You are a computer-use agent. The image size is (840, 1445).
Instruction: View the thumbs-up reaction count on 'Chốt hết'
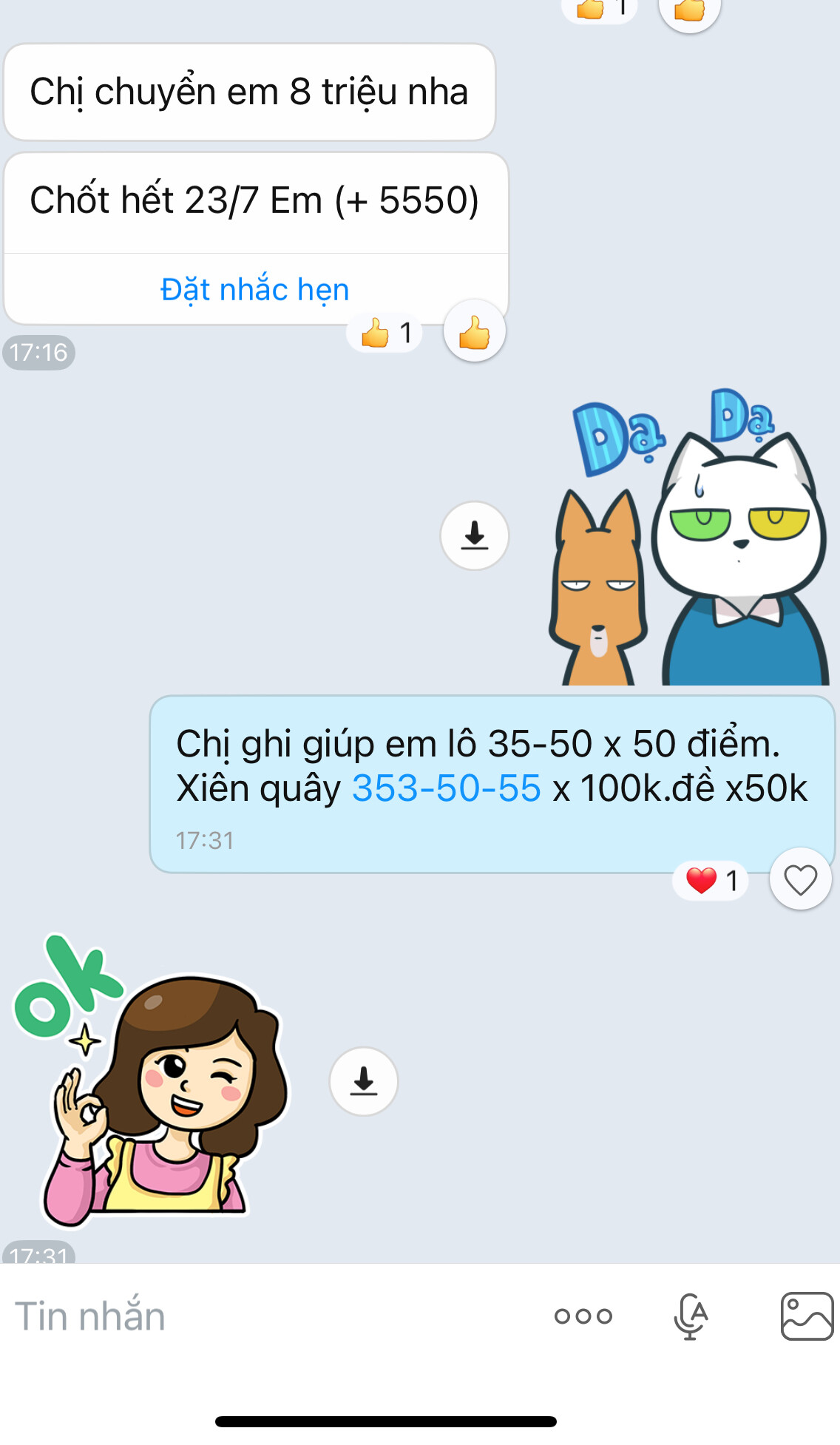[385, 333]
